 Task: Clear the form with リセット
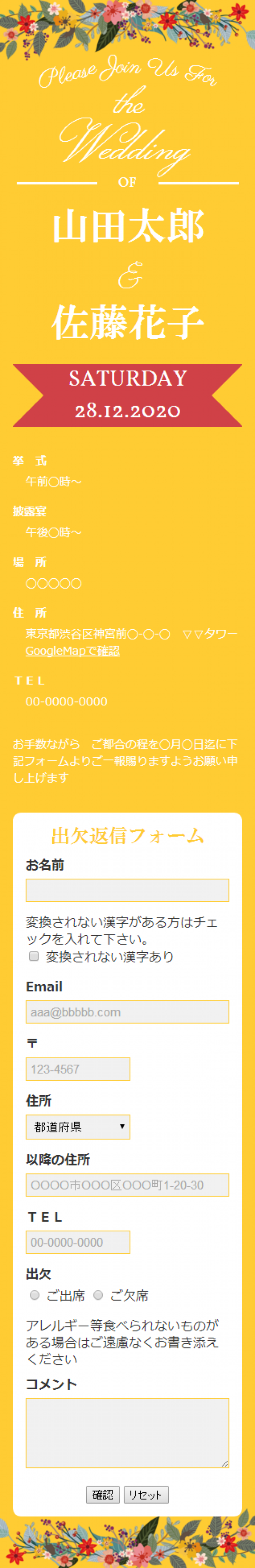pyautogui.click(x=146, y=1495)
